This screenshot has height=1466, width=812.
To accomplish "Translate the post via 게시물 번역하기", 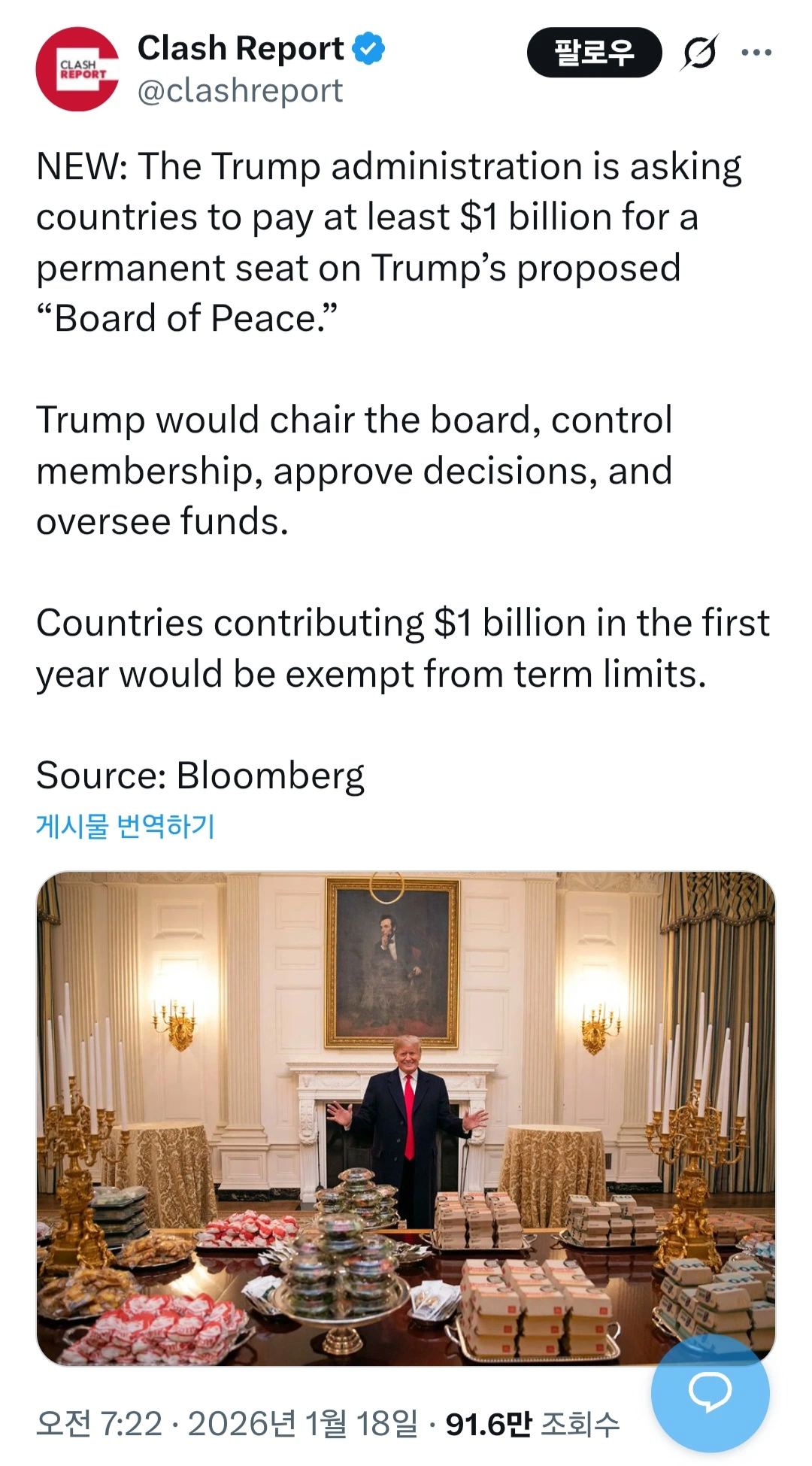I will [126, 826].
